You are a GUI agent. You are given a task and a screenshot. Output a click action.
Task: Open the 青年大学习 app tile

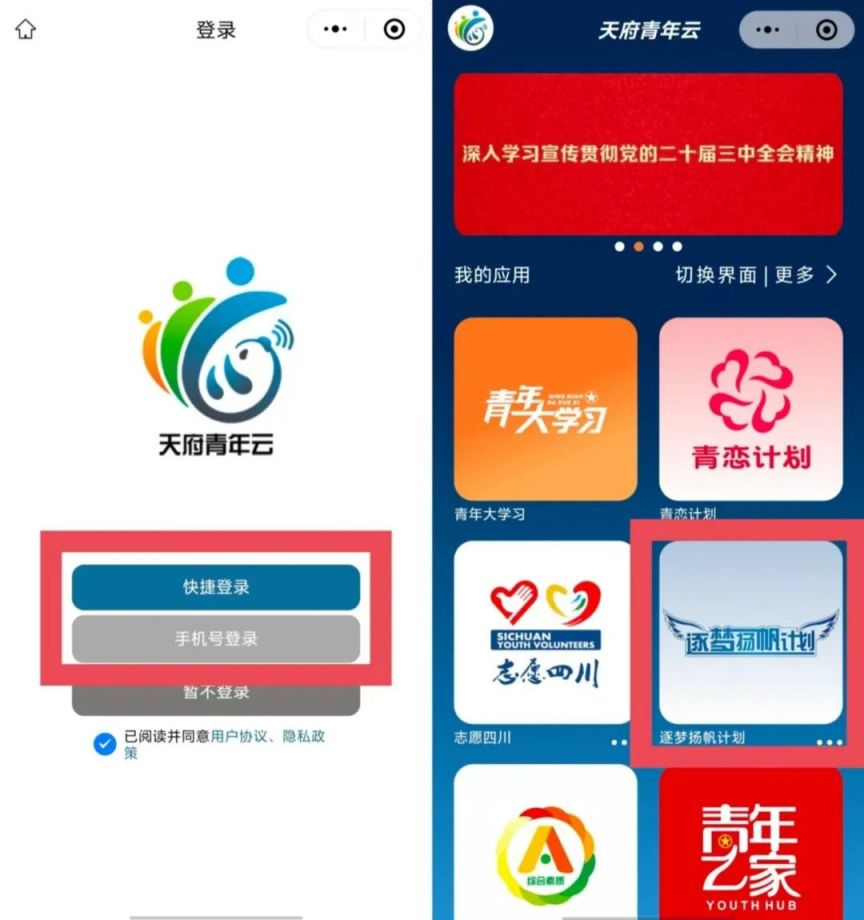545,408
